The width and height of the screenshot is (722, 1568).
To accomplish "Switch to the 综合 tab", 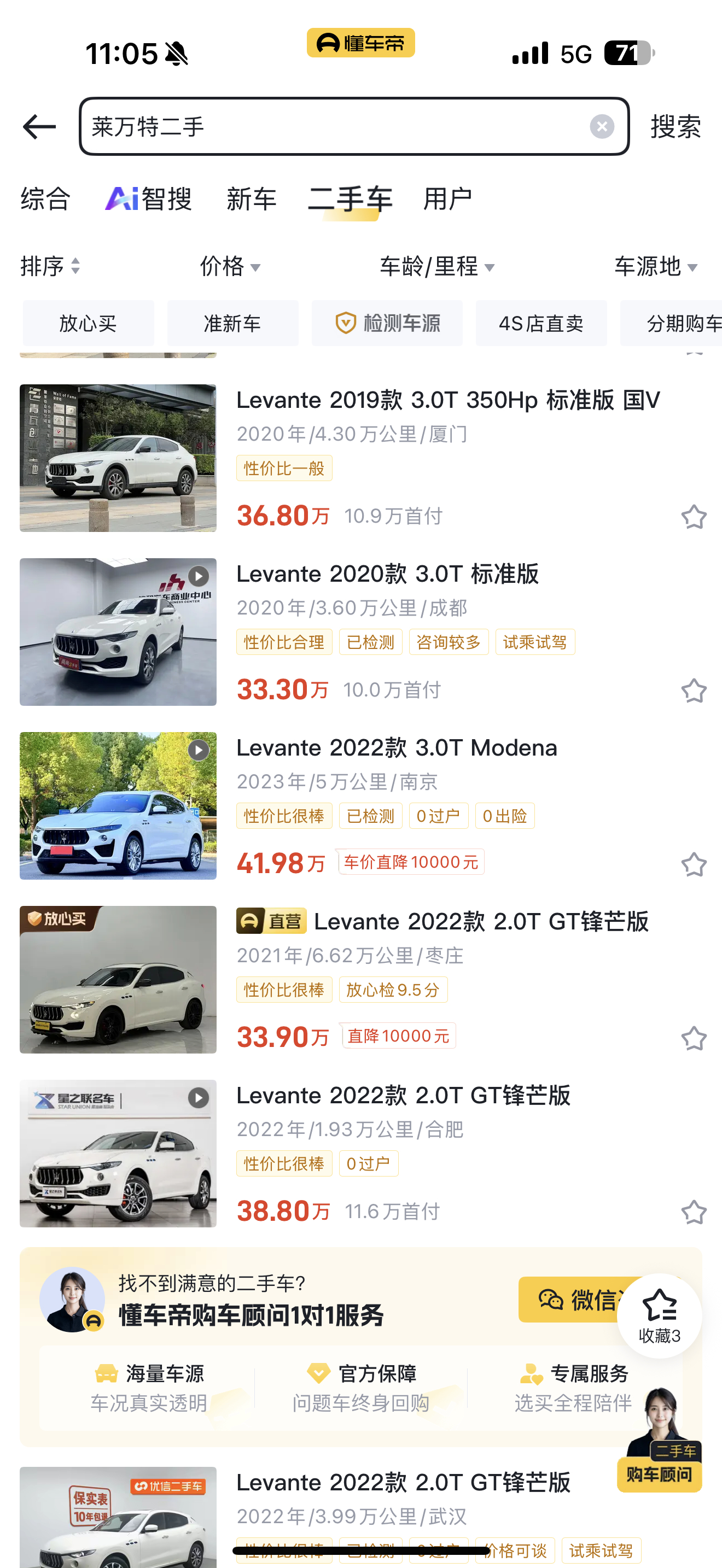I will click(45, 199).
